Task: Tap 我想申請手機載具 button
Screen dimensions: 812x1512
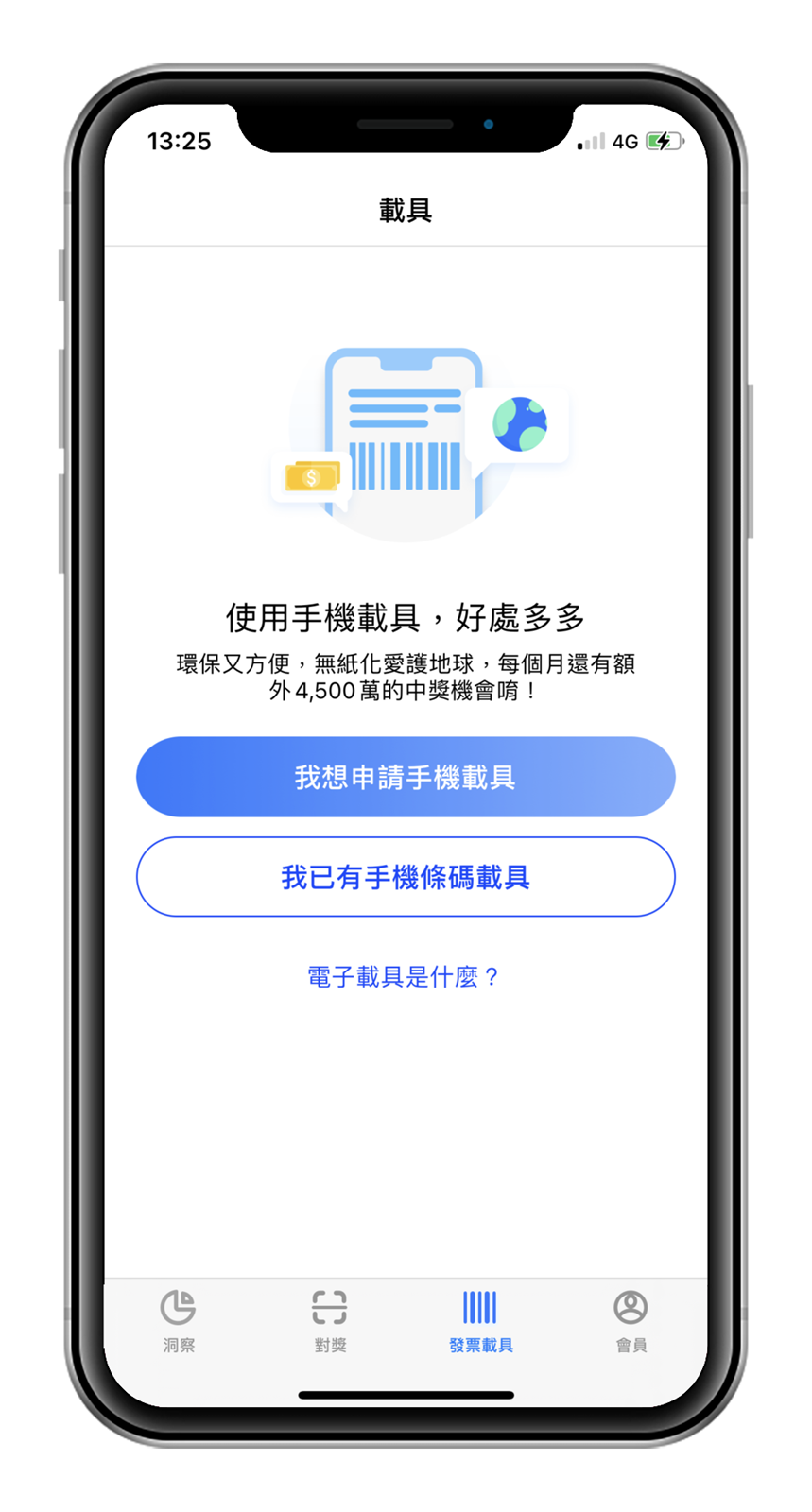Action: coord(406,777)
